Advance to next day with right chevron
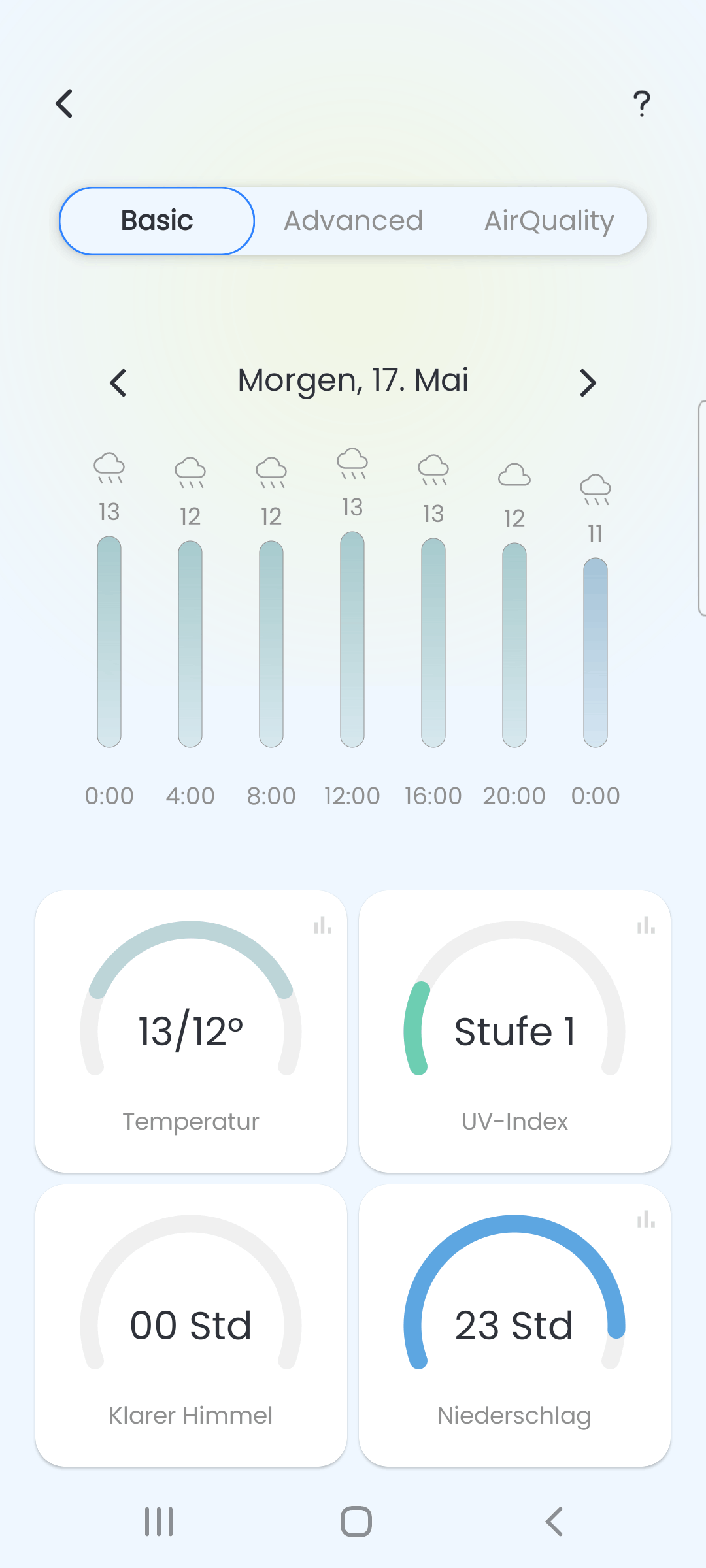 coord(587,382)
